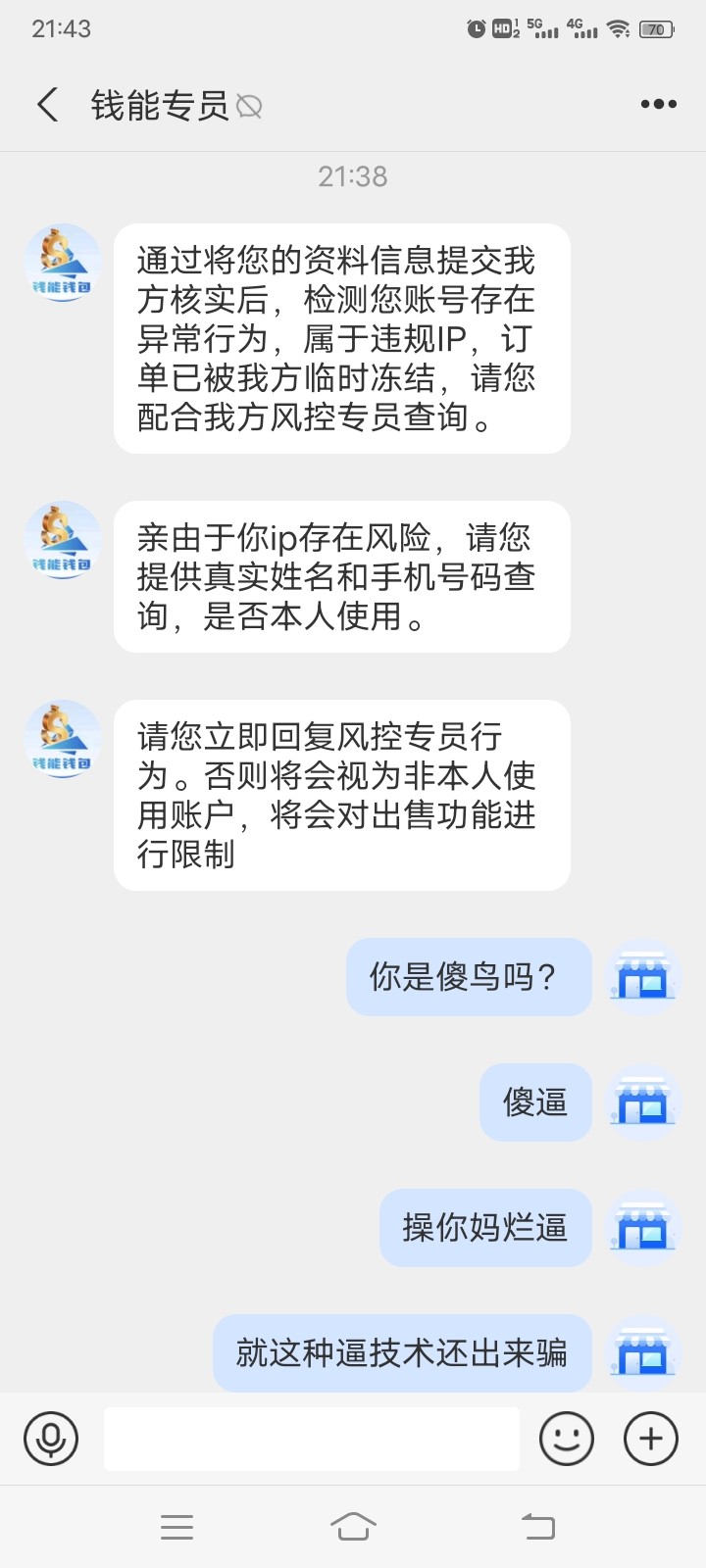This screenshot has height=1568, width=706.
Task: Go to the system home screen
Action: [353, 1526]
